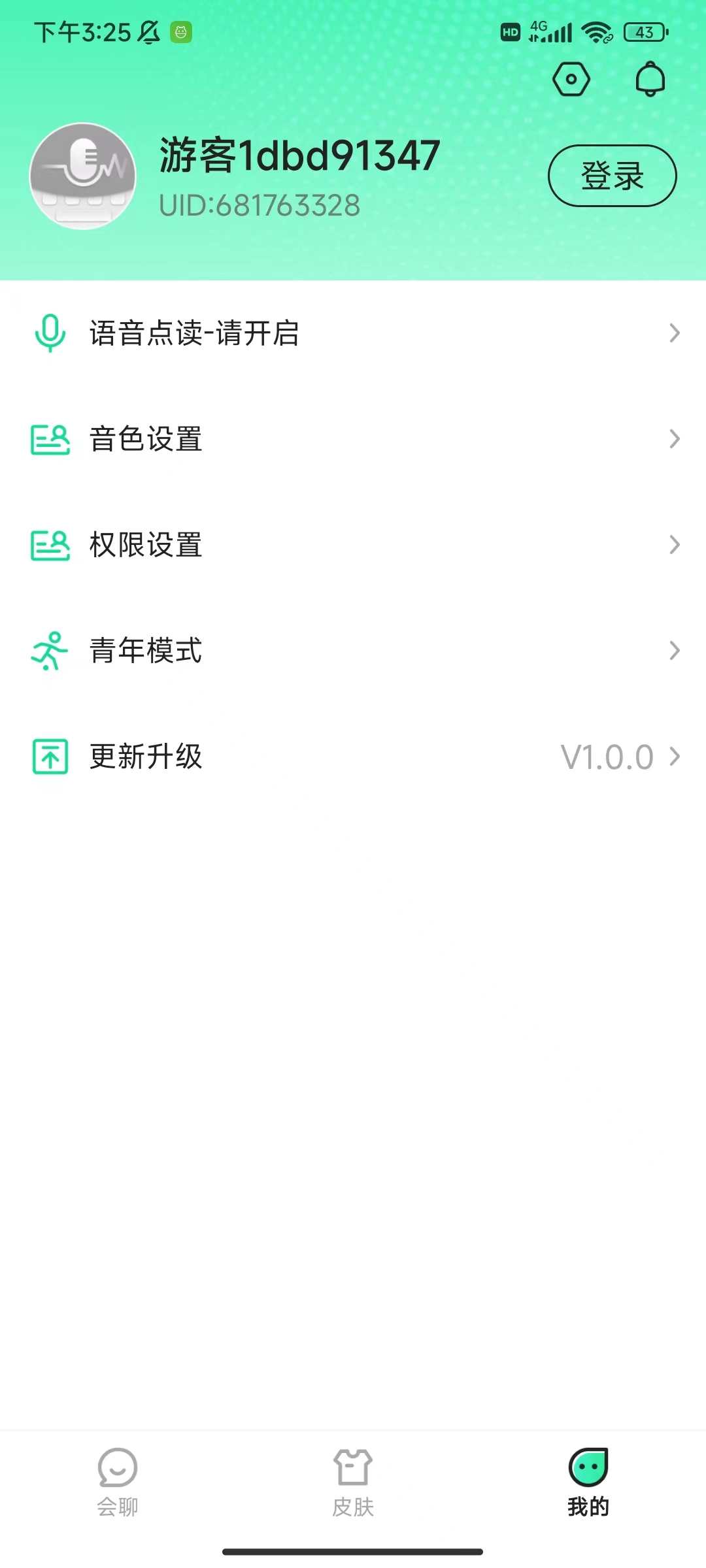
Task: Tap the running-figure icon for 青年模式
Action: (49, 651)
